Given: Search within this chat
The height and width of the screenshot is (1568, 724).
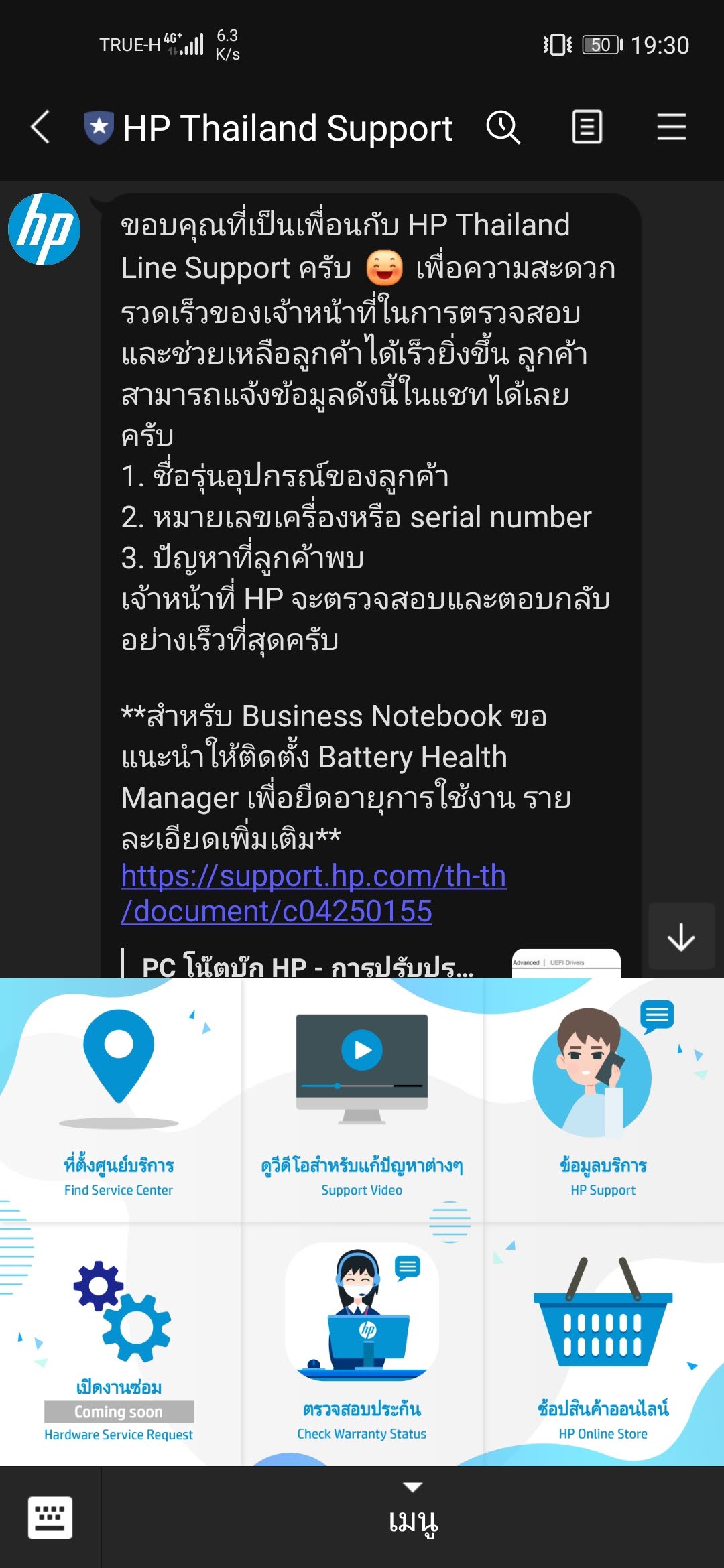Looking at the screenshot, I should 503,127.
